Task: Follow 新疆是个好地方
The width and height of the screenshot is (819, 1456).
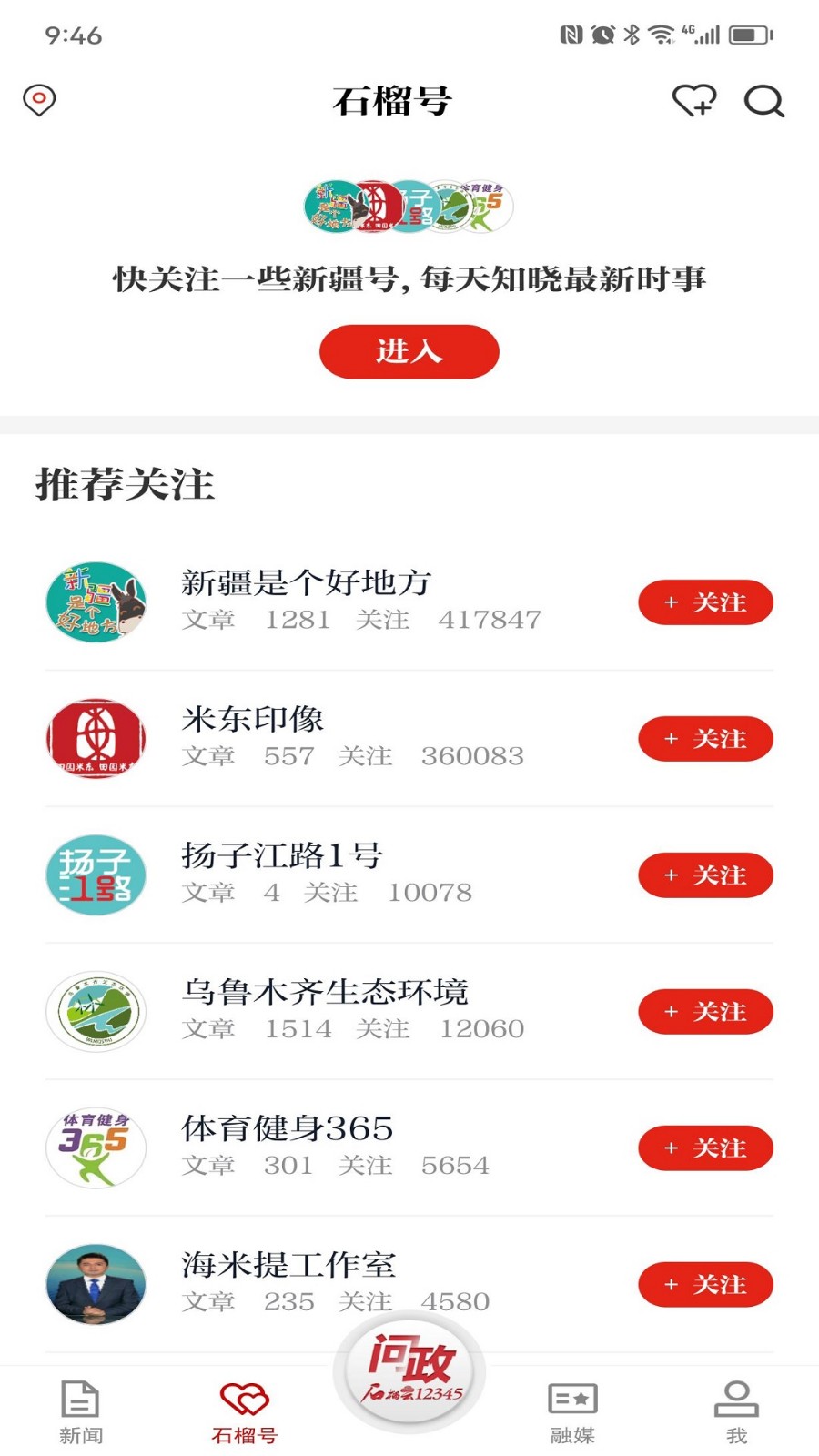Action: tap(705, 602)
